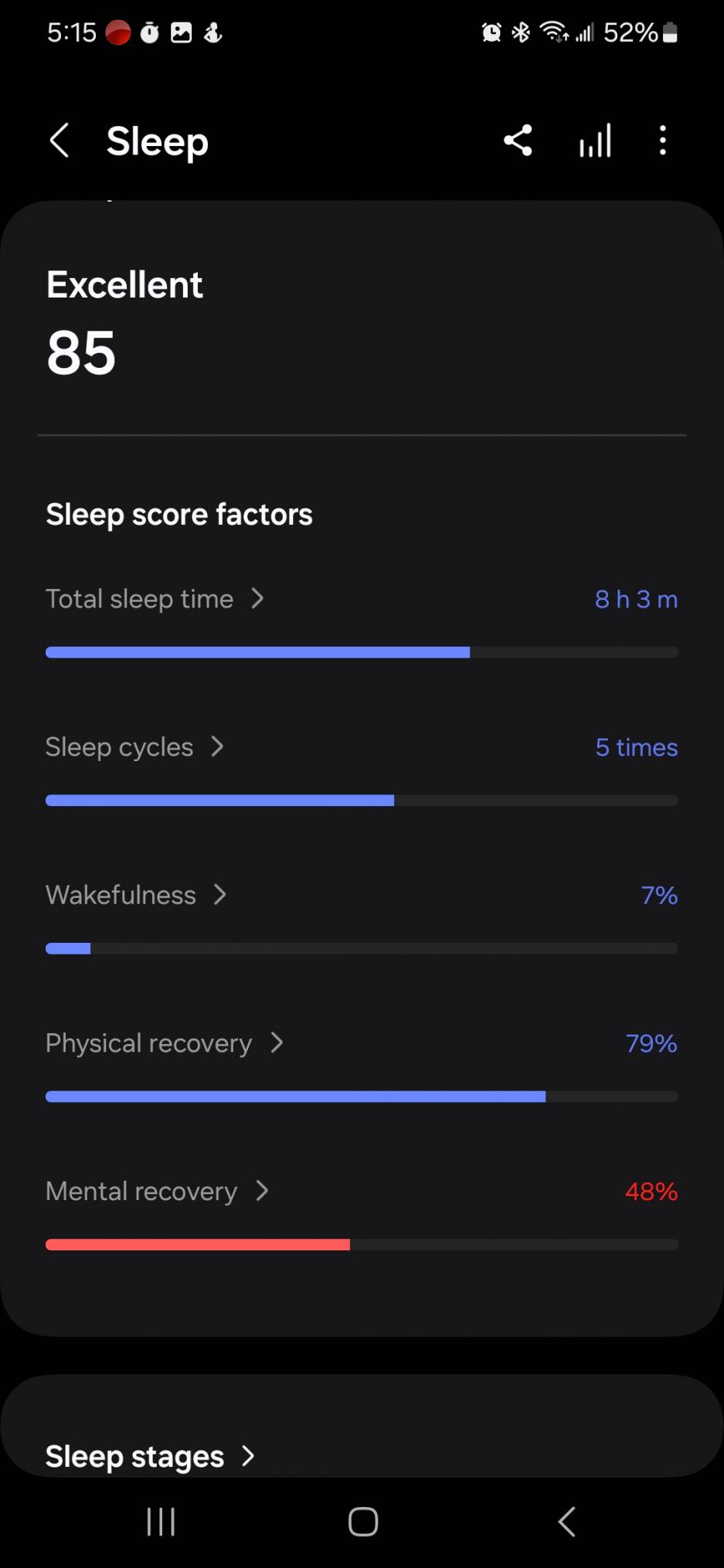View Sleep cycles details

[134, 747]
